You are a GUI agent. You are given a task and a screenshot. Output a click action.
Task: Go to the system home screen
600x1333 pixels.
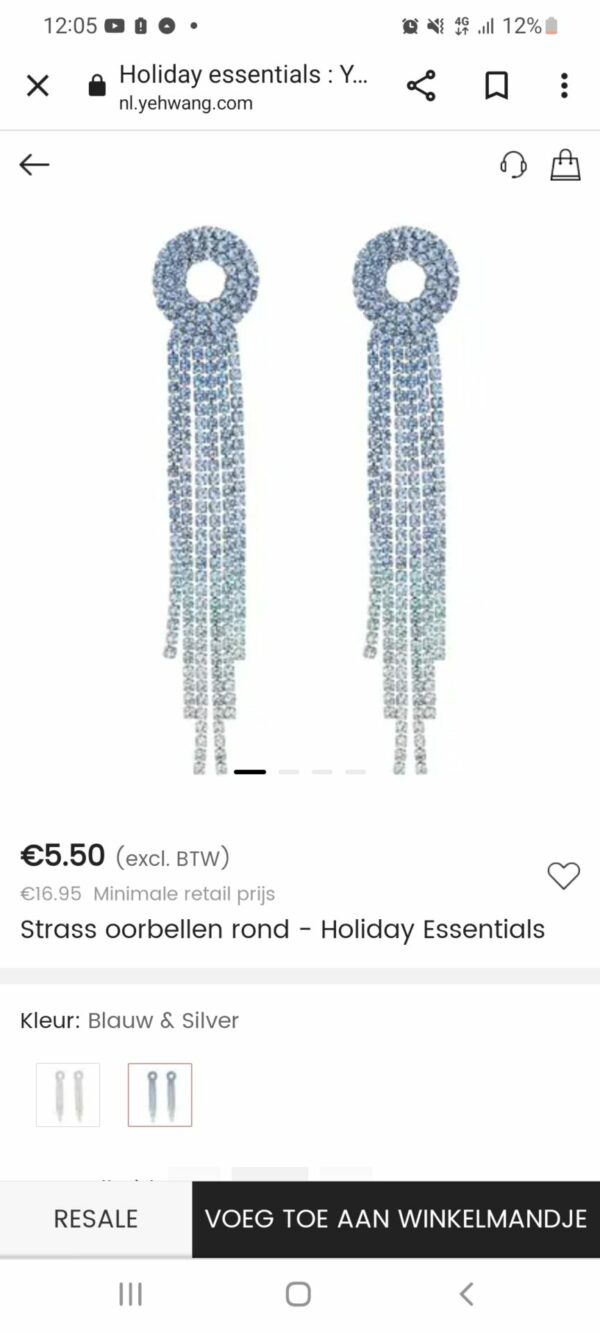298,1294
